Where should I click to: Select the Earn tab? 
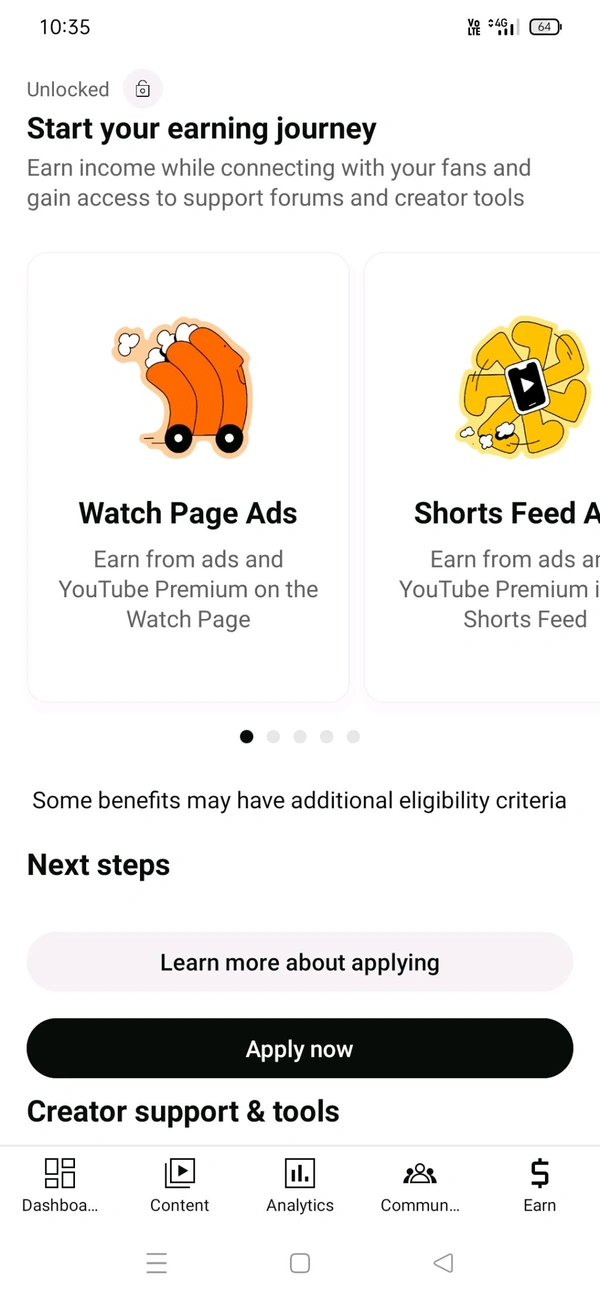[539, 1185]
